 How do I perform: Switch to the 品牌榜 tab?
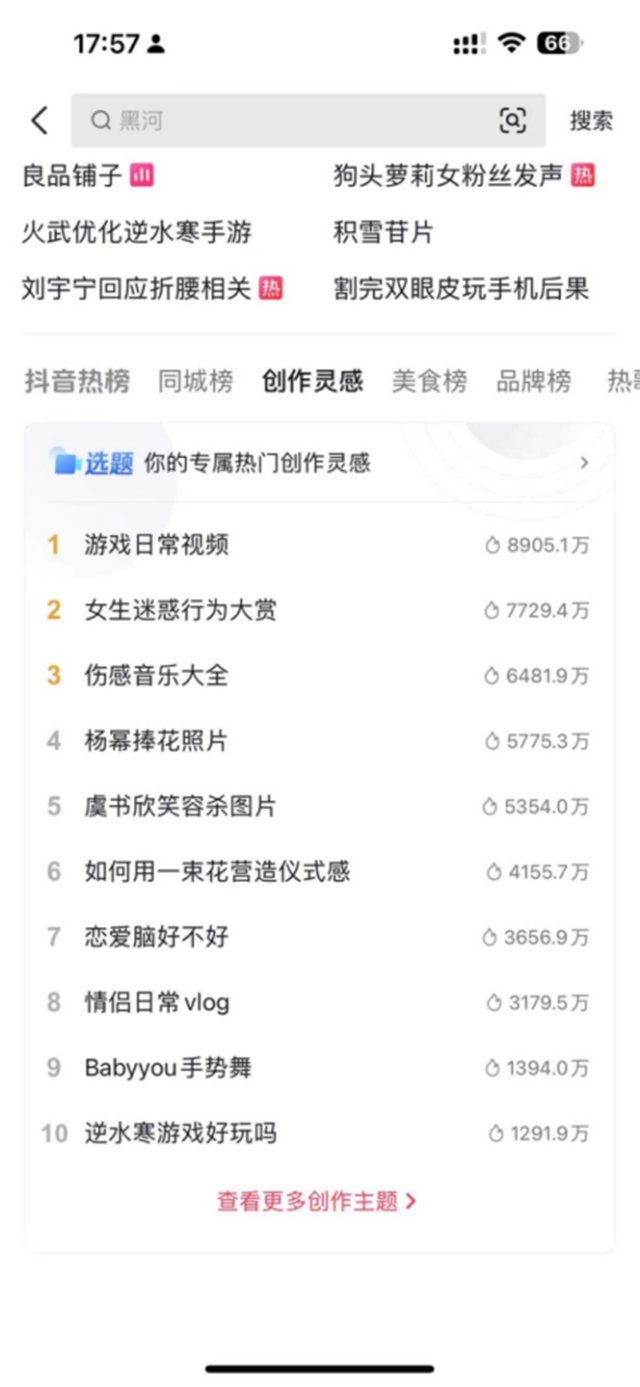[534, 381]
